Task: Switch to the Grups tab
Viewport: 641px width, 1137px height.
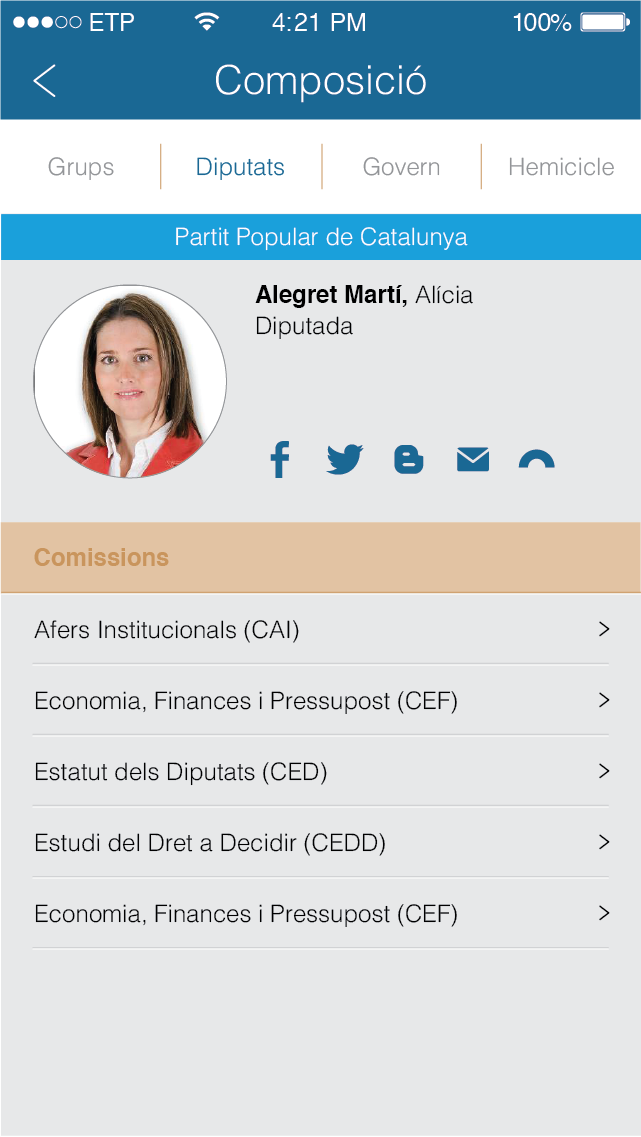Action: (81, 167)
